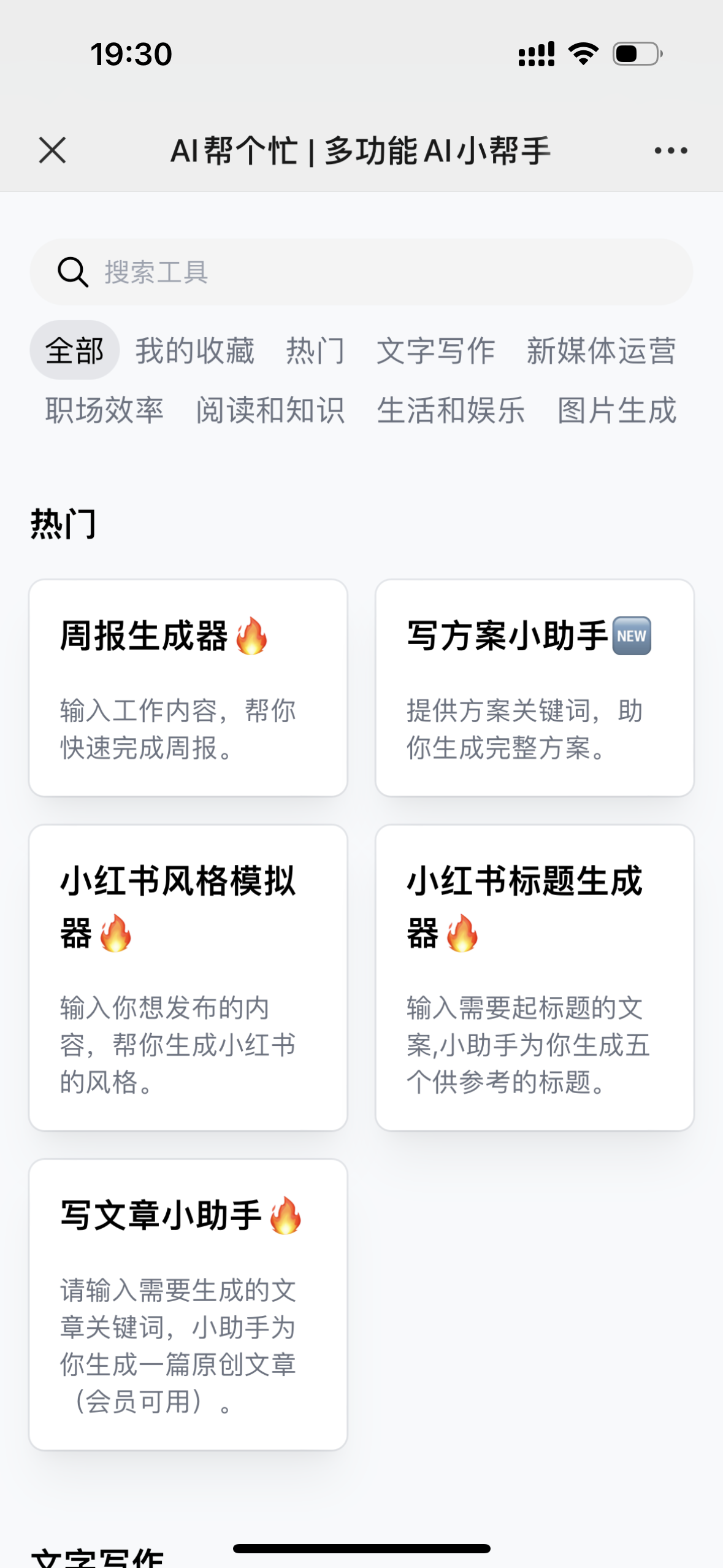Open 小红书标题生成器 card
The height and width of the screenshot is (1568, 723).
[x=534, y=977]
